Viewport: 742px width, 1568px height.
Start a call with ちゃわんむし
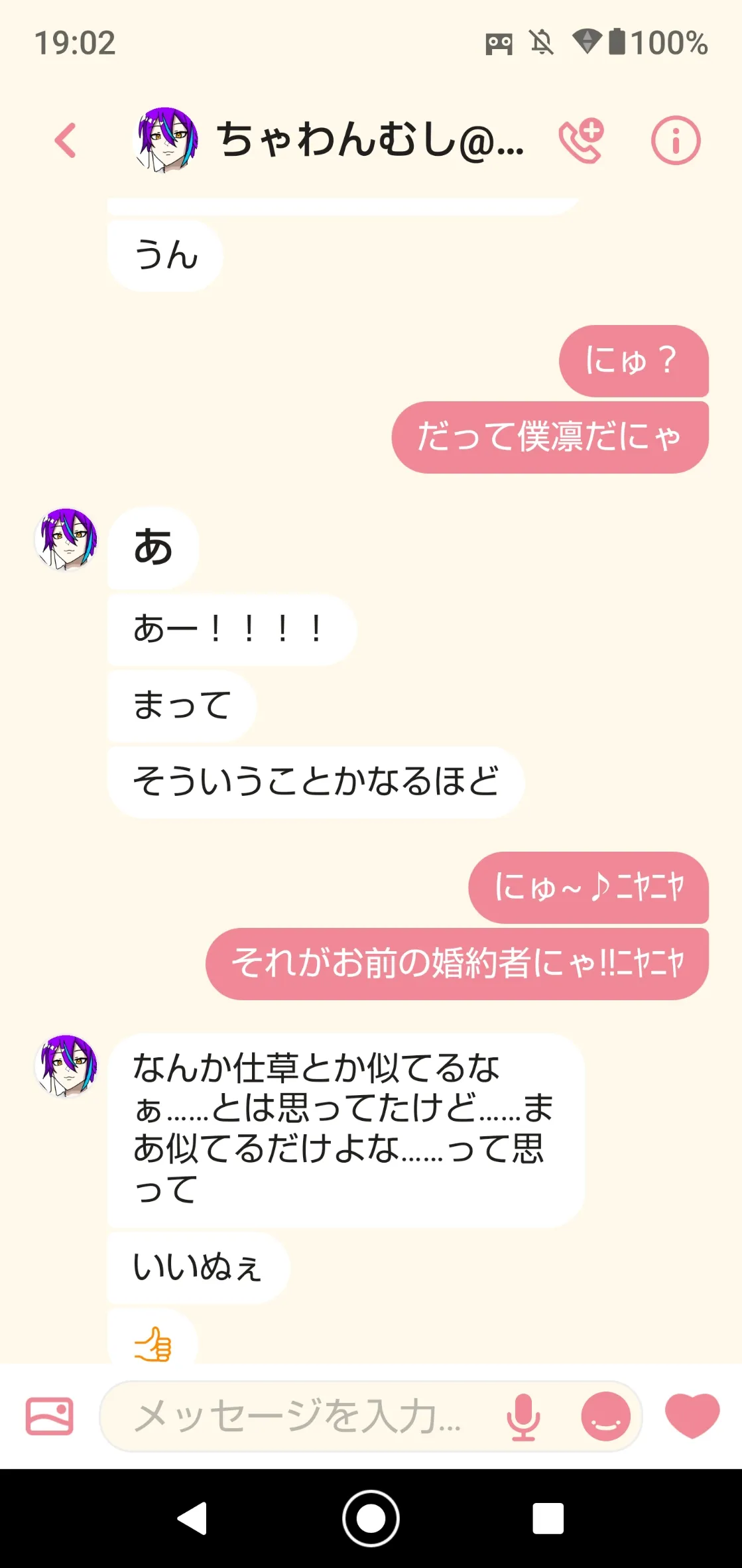pos(582,141)
